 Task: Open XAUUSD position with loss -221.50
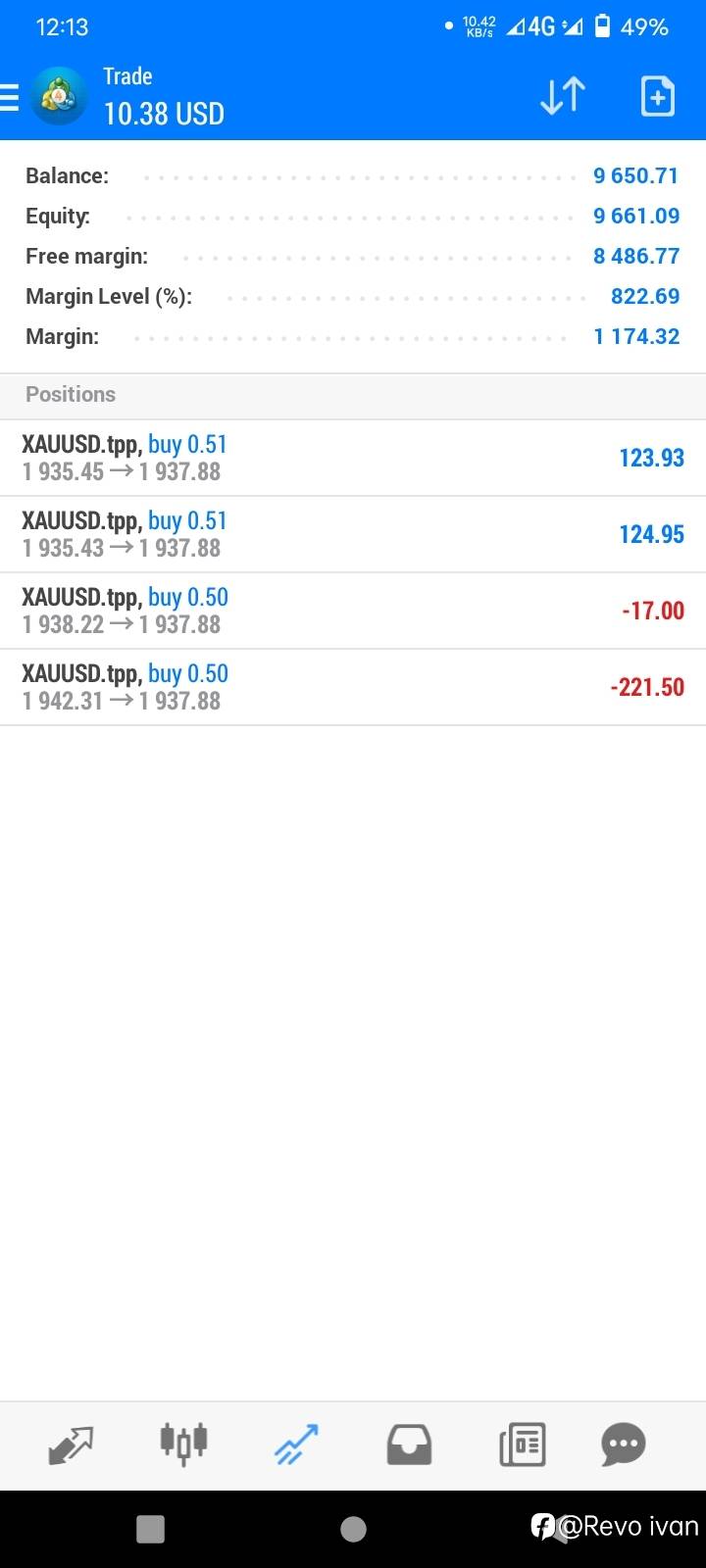click(353, 687)
